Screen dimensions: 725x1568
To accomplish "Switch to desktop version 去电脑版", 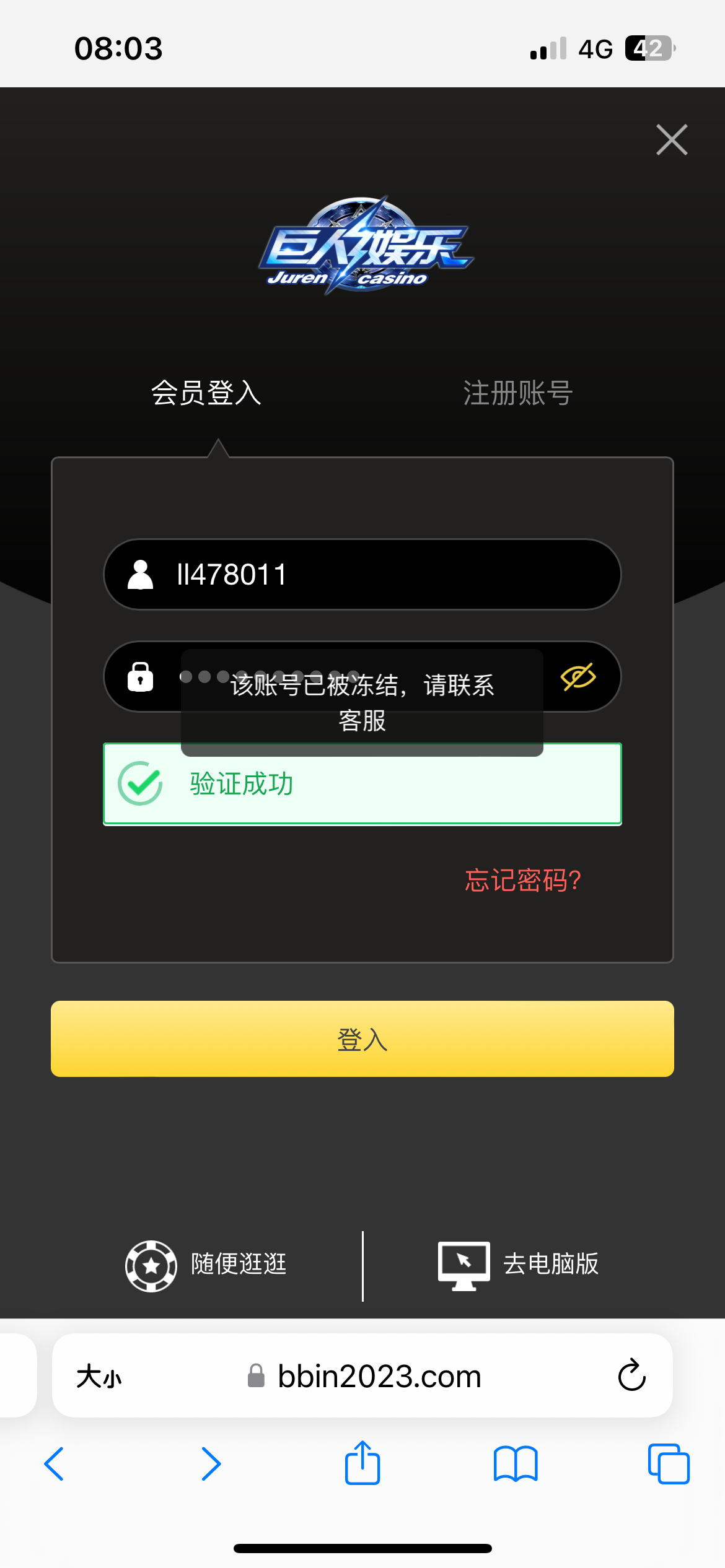I will point(518,1265).
